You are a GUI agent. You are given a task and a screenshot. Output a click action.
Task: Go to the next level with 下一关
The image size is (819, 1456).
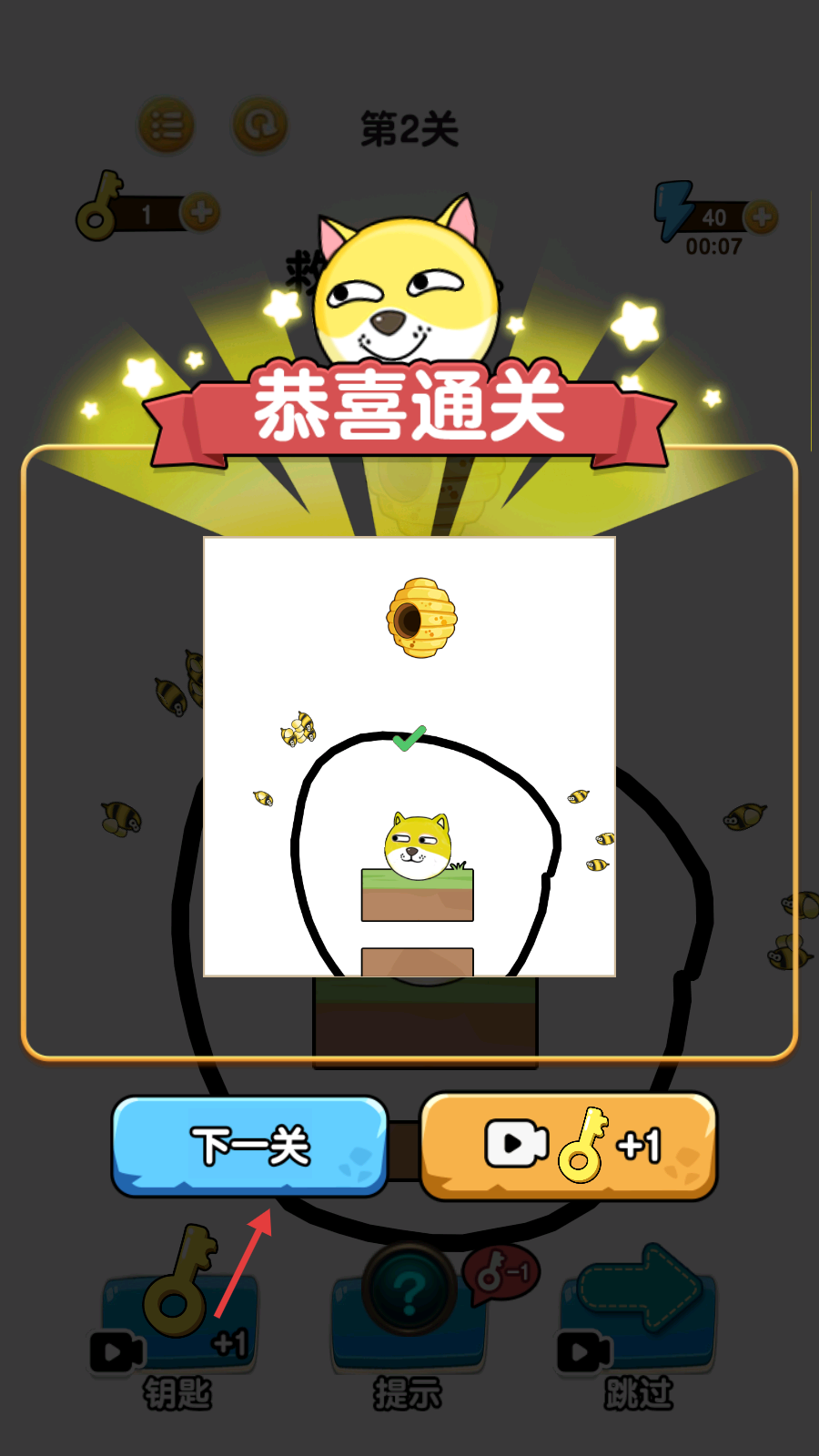[249, 1146]
